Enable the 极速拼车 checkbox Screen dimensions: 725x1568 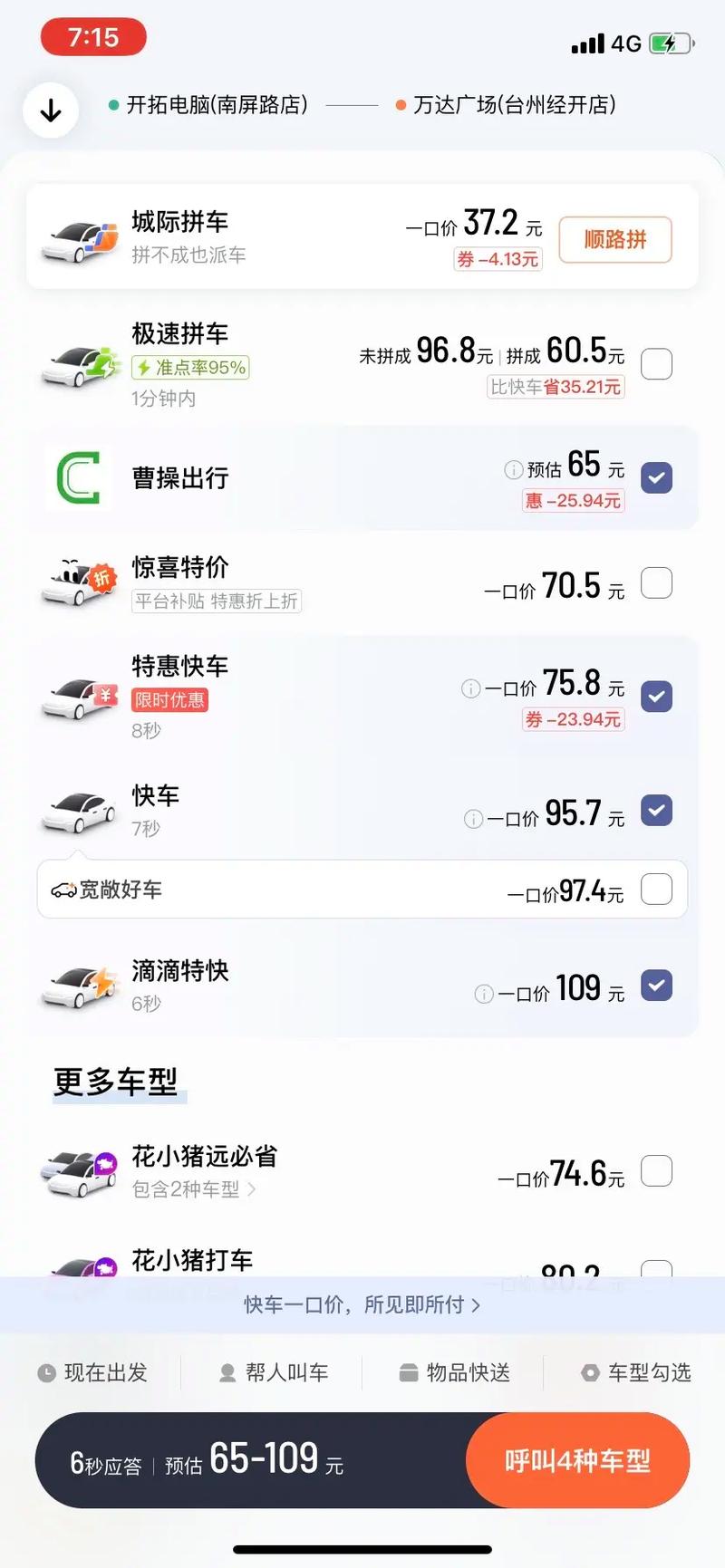click(656, 363)
